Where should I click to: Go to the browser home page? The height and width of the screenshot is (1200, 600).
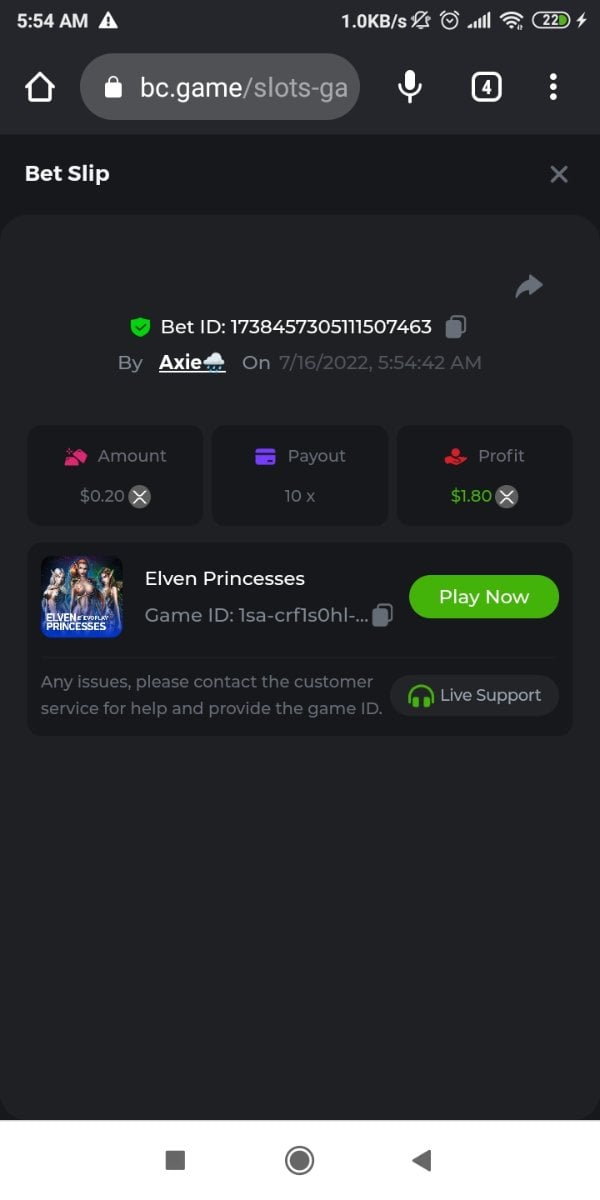[x=39, y=88]
